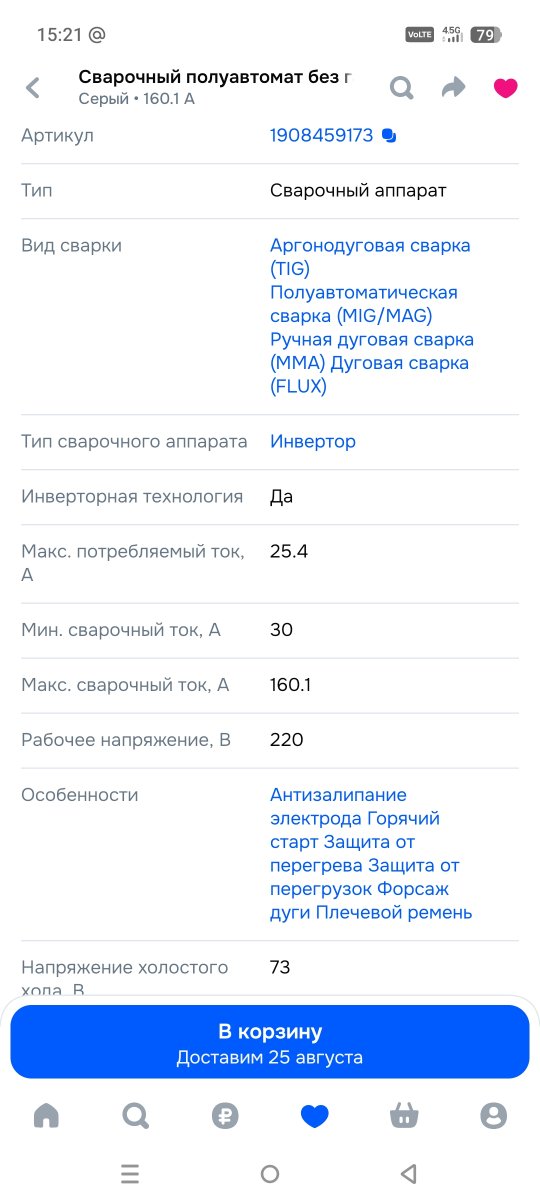The image size is (540, 1200).
Task: Open the favorites heart tab
Action: click(315, 1116)
